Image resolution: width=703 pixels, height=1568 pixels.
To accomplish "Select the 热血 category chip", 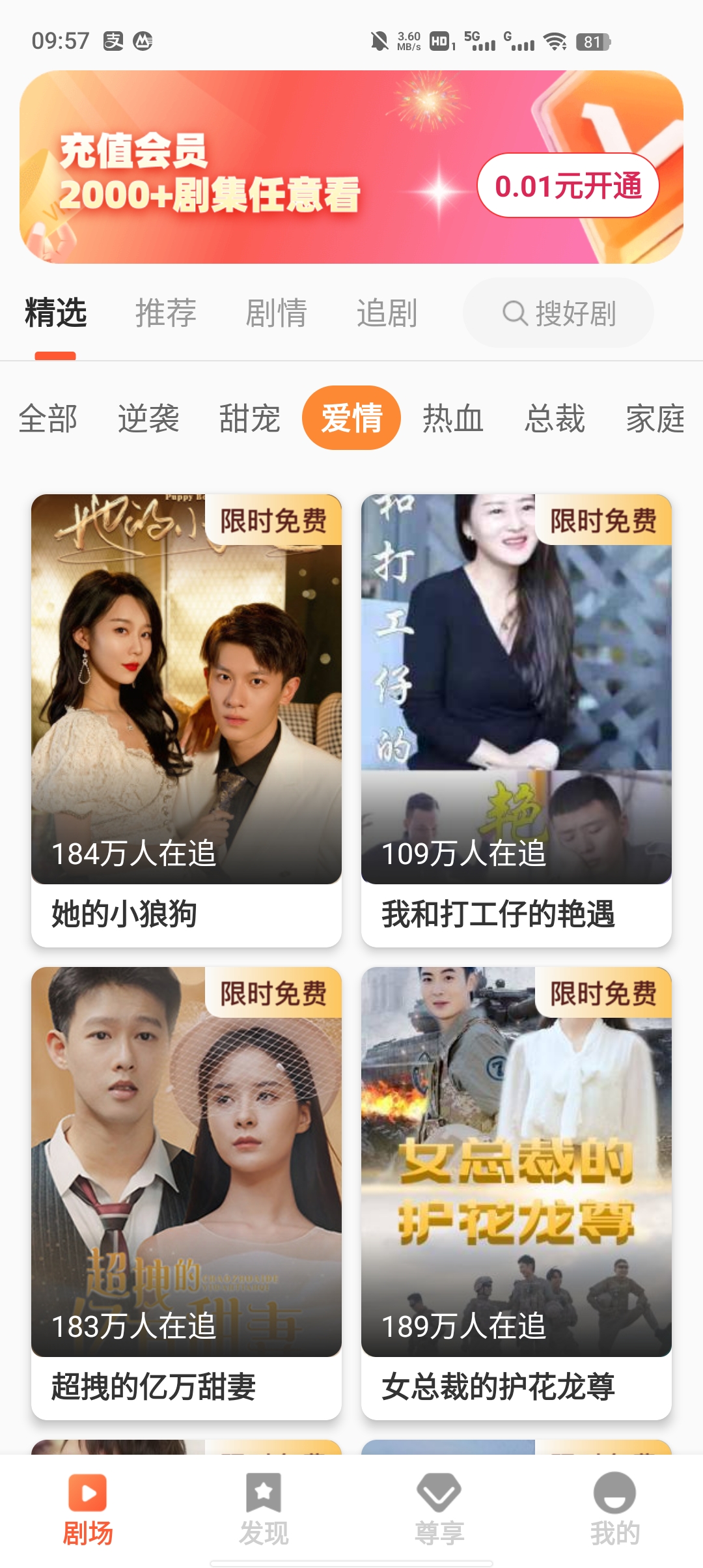I will pos(453,418).
